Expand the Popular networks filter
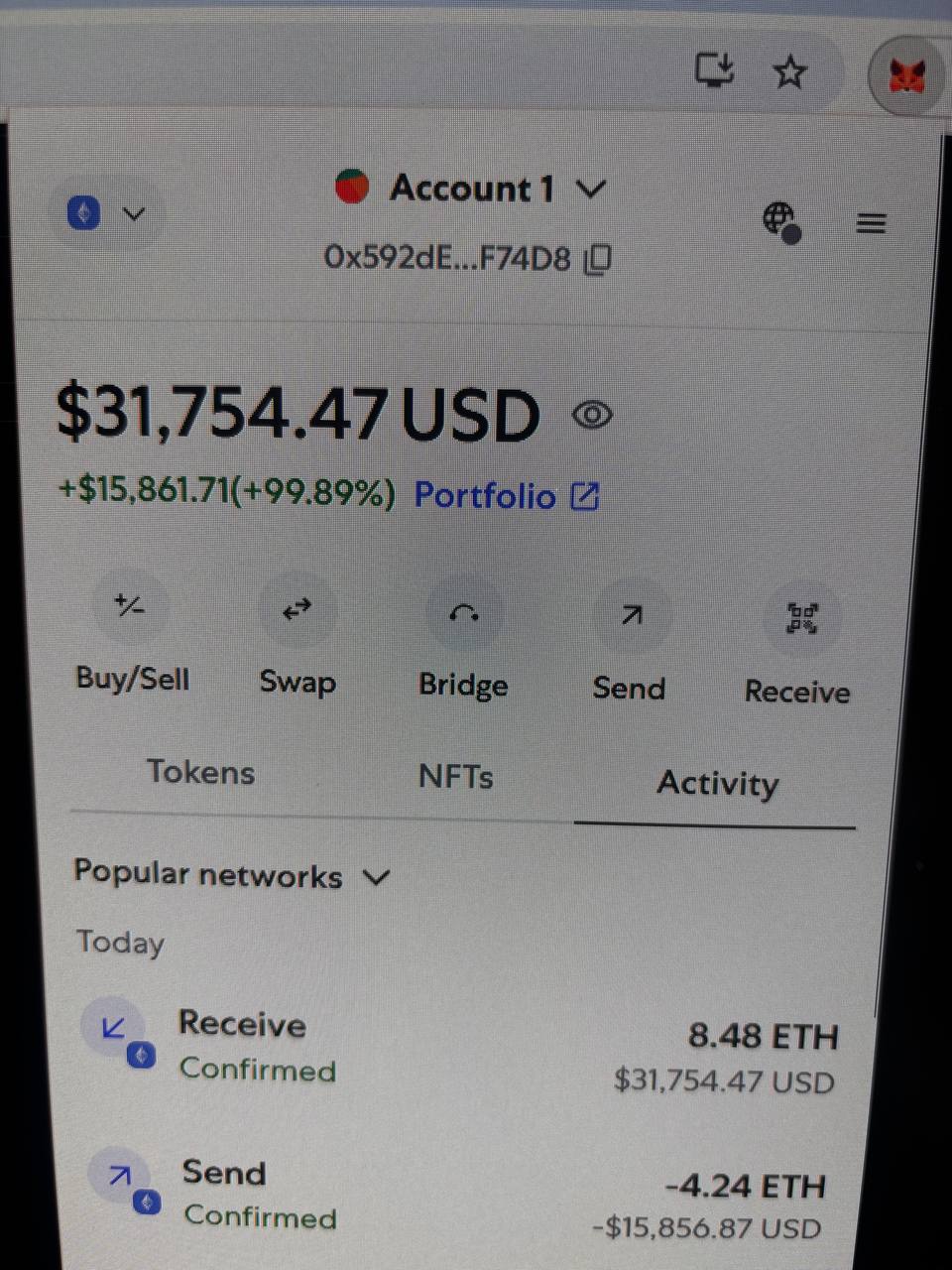This screenshot has height=1270, width=952. (x=232, y=875)
